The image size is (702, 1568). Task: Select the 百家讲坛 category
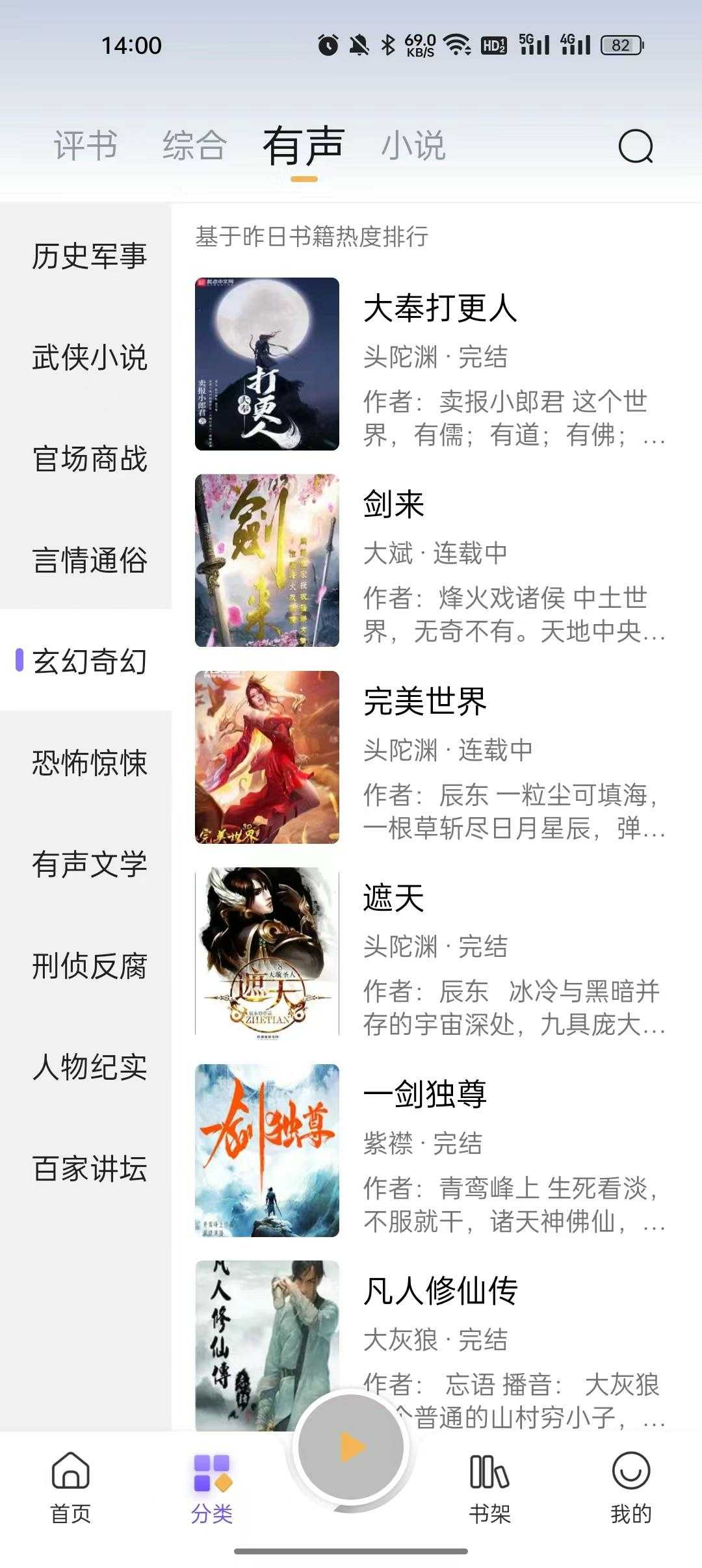click(x=90, y=1168)
